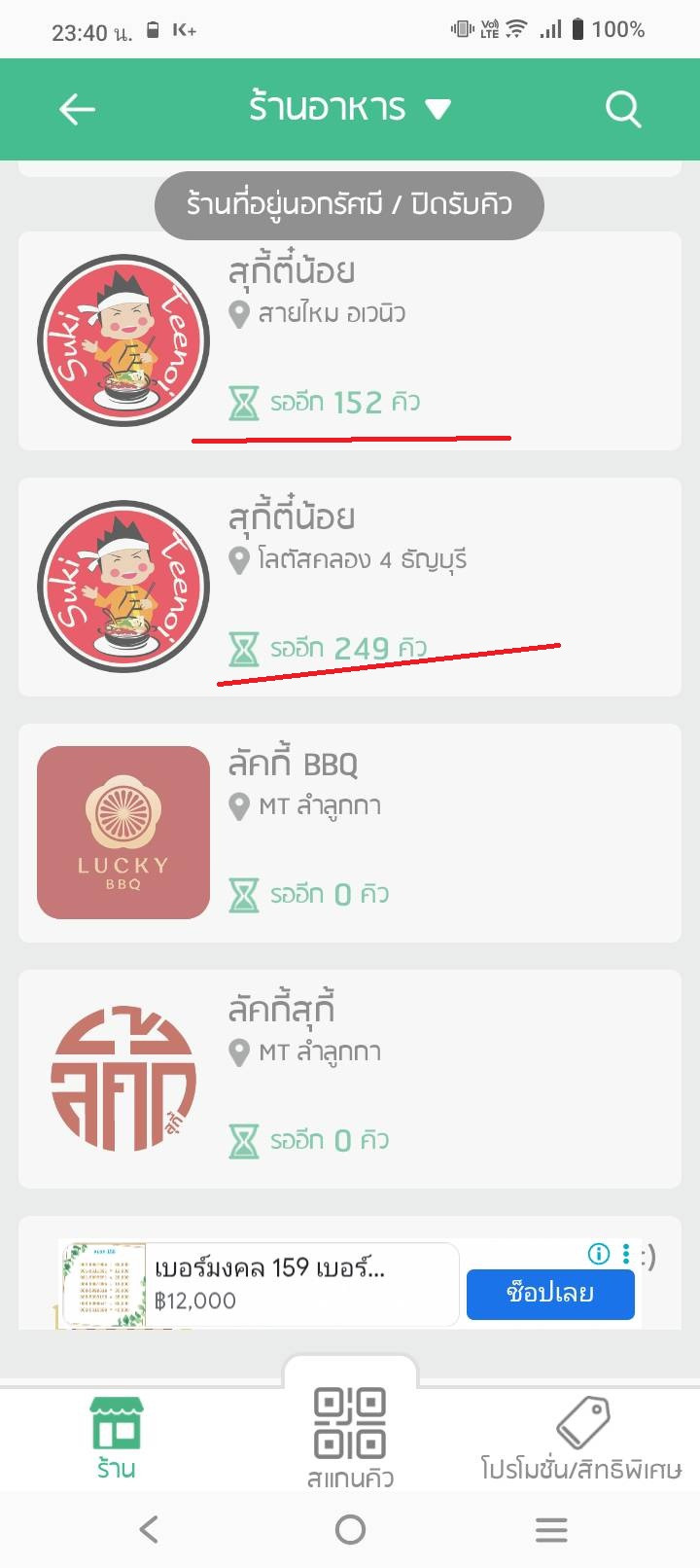Search restaurants with the magnifier icon
The width and height of the screenshot is (700, 1568).
[x=623, y=109]
